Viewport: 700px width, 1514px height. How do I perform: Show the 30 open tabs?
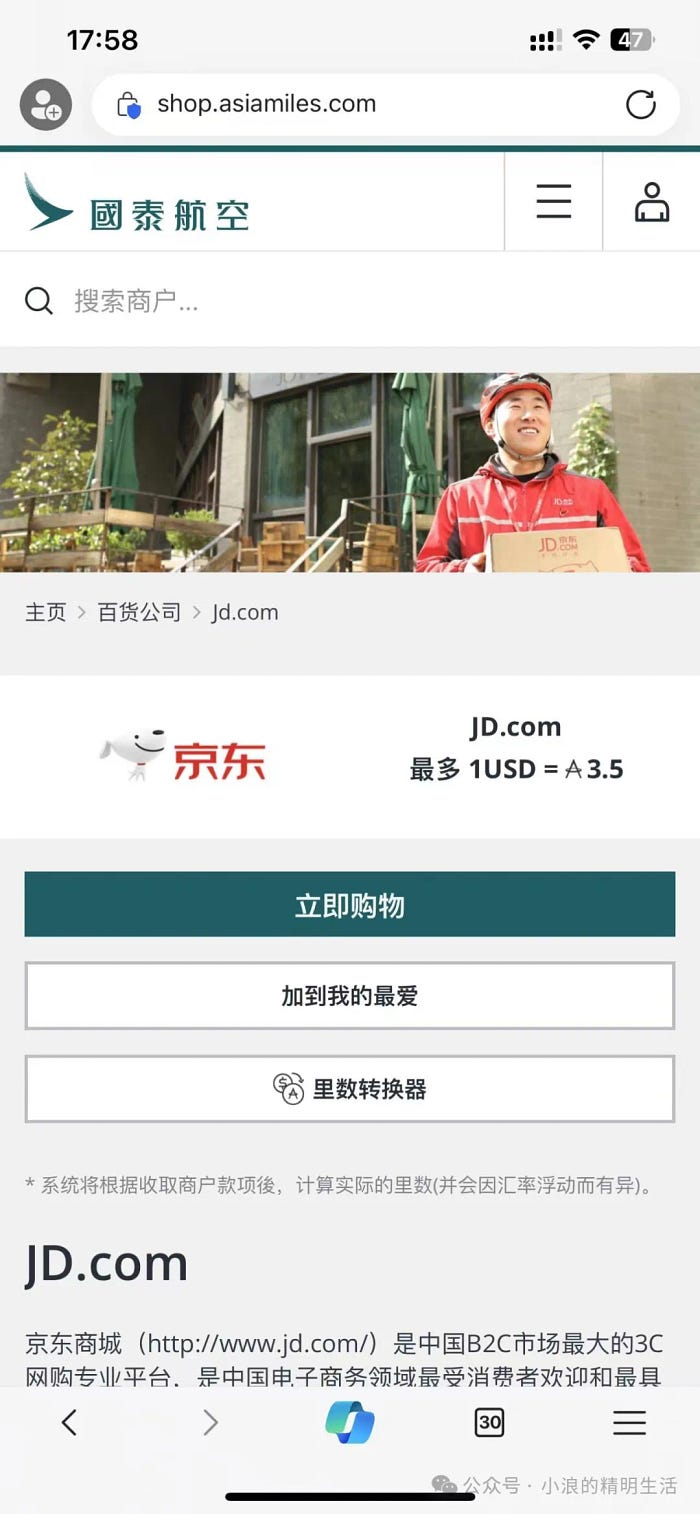coord(489,1422)
